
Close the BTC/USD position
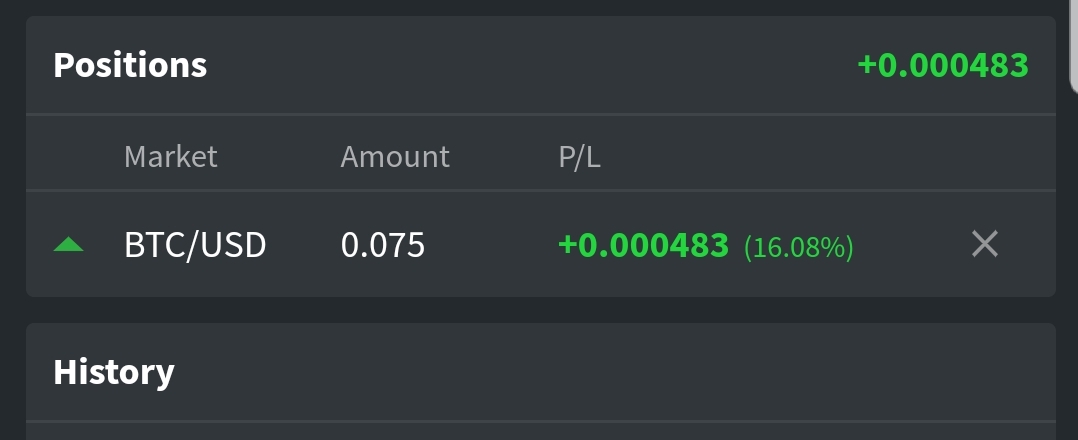point(984,243)
